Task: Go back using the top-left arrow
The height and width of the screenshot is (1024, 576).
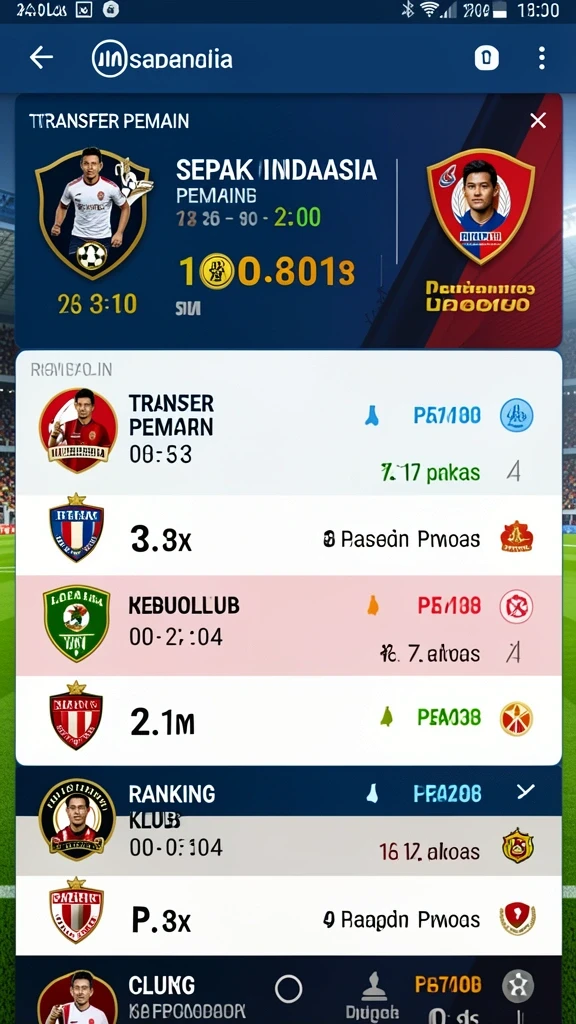Action: [41, 58]
